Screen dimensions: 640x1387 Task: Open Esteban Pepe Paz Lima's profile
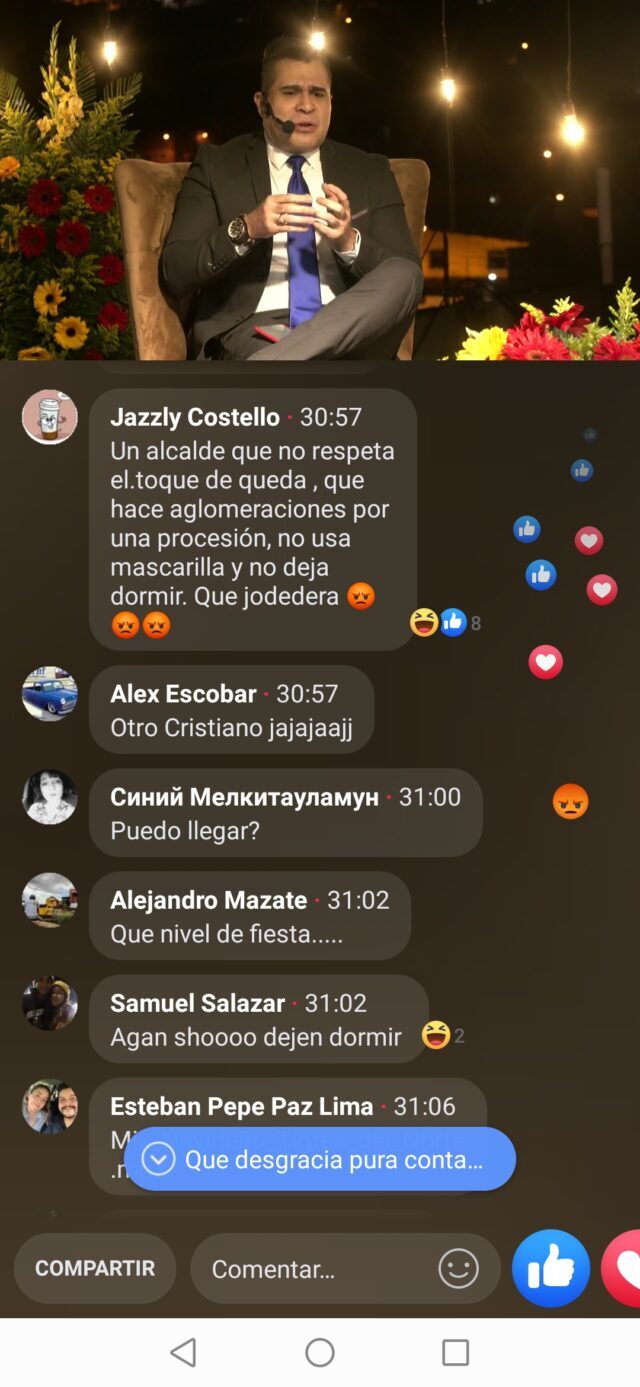tap(241, 1106)
